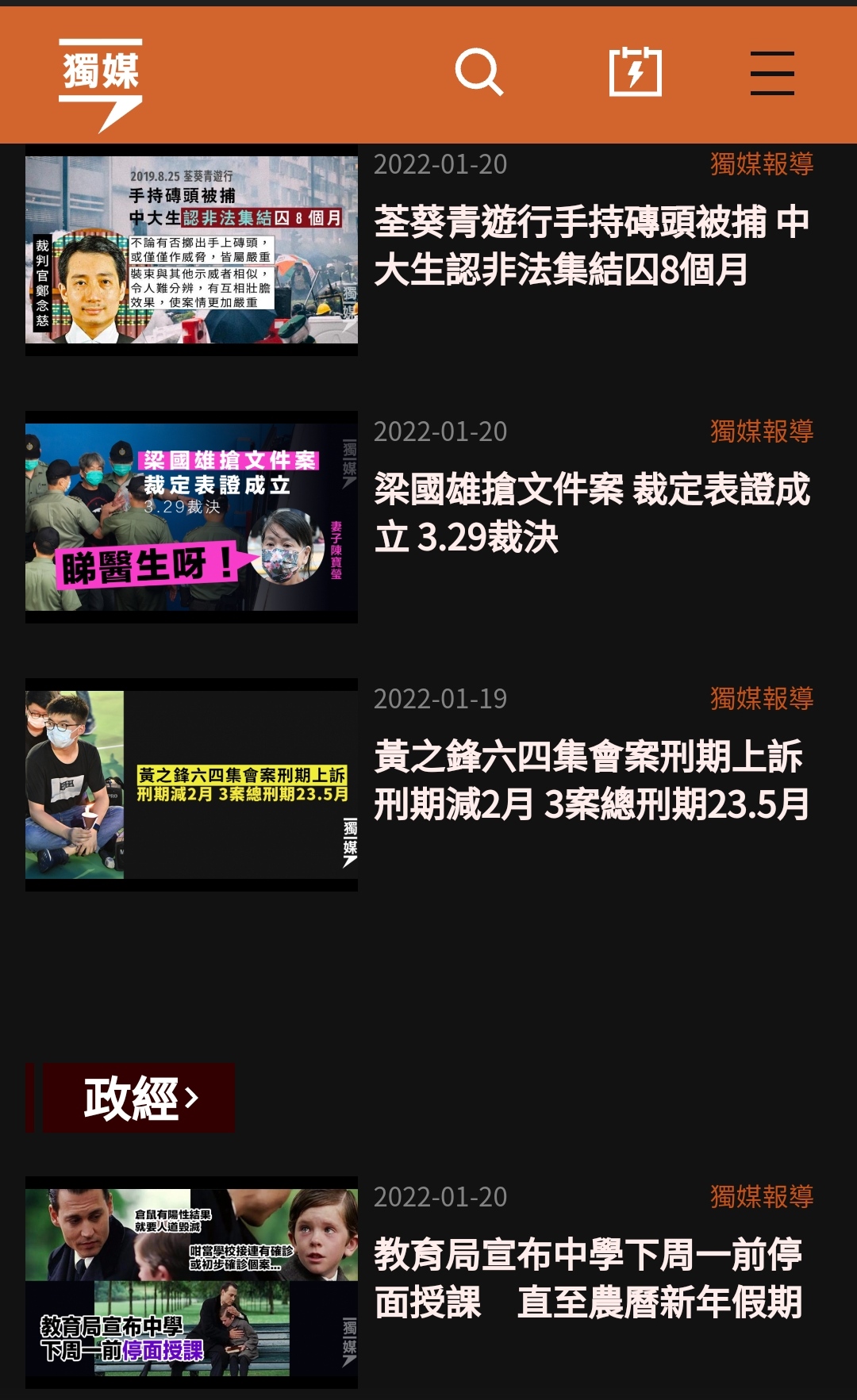Open article 黃之鋒六四集會案刑期上訴
The height and width of the screenshot is (1400, 857).
591,780
